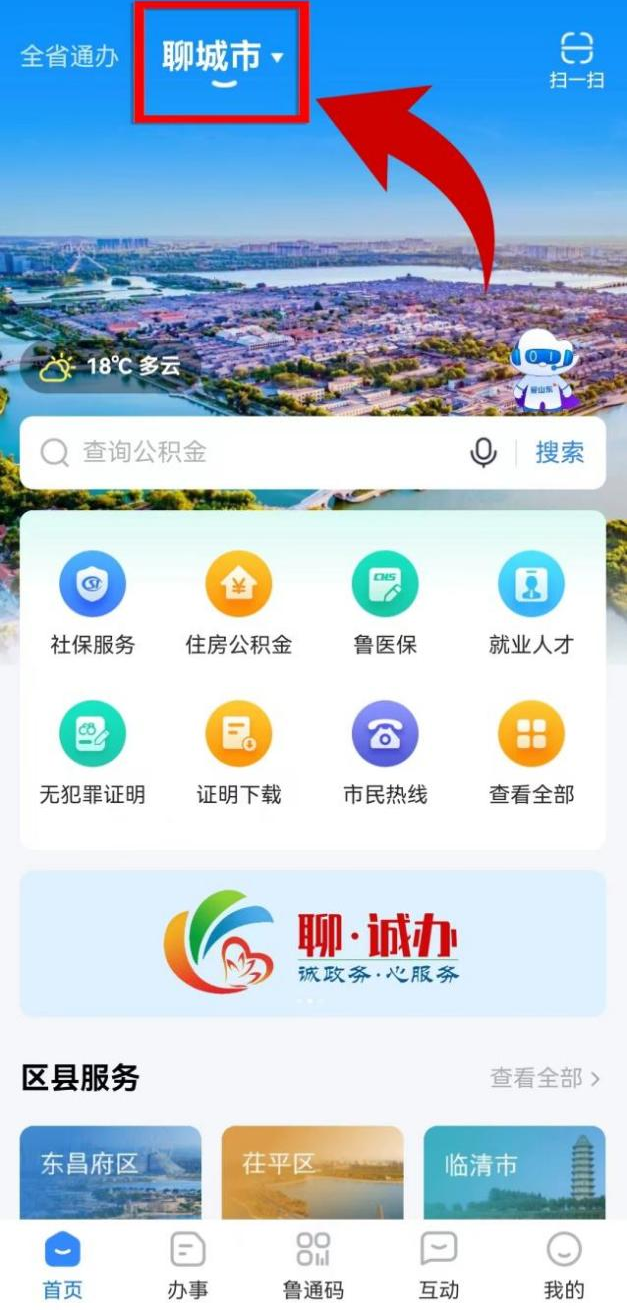Screen dimensions: 628x1311
Task: Switch to the 鲁通码 tab
Action: click(313, 1265)
